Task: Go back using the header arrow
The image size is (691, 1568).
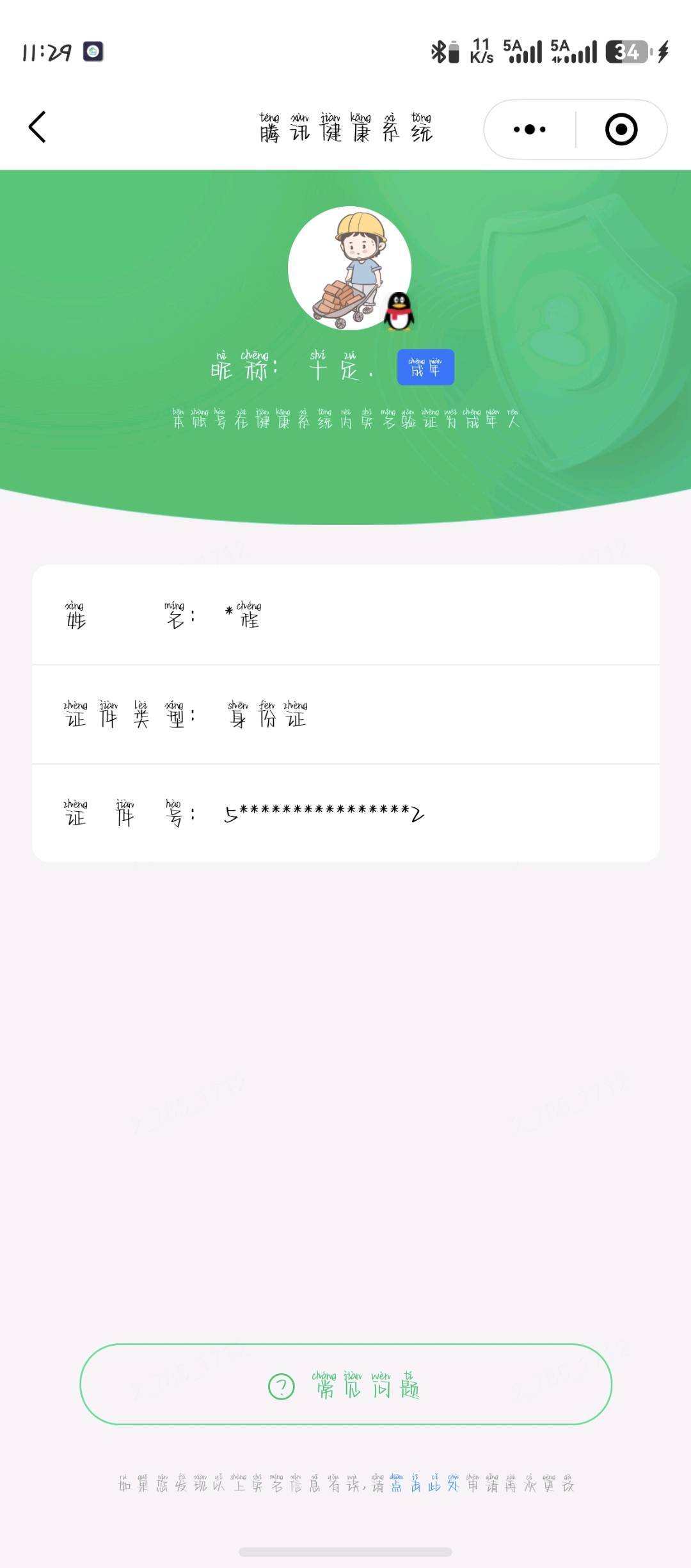Action: 37,127
